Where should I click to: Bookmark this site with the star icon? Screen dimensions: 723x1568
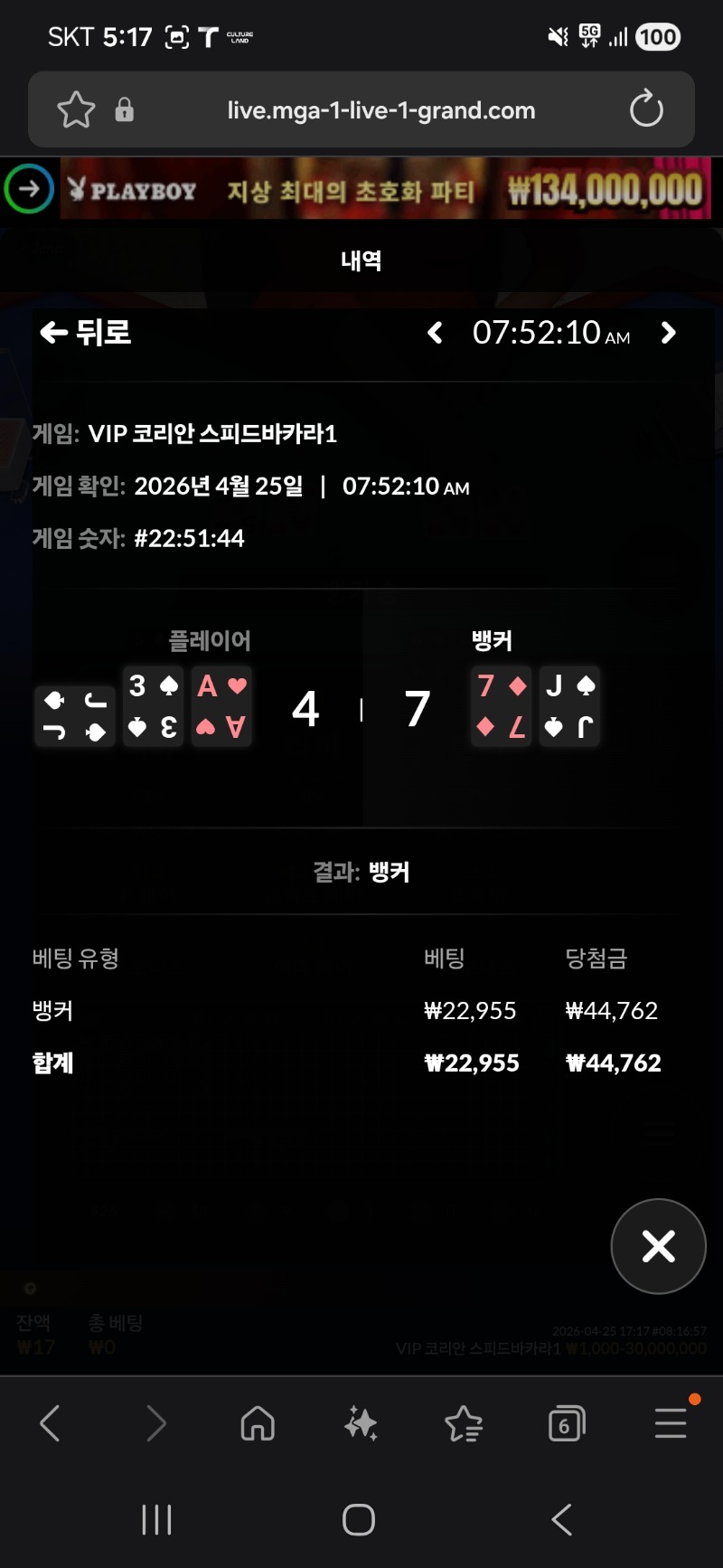[x=76, y=110]
